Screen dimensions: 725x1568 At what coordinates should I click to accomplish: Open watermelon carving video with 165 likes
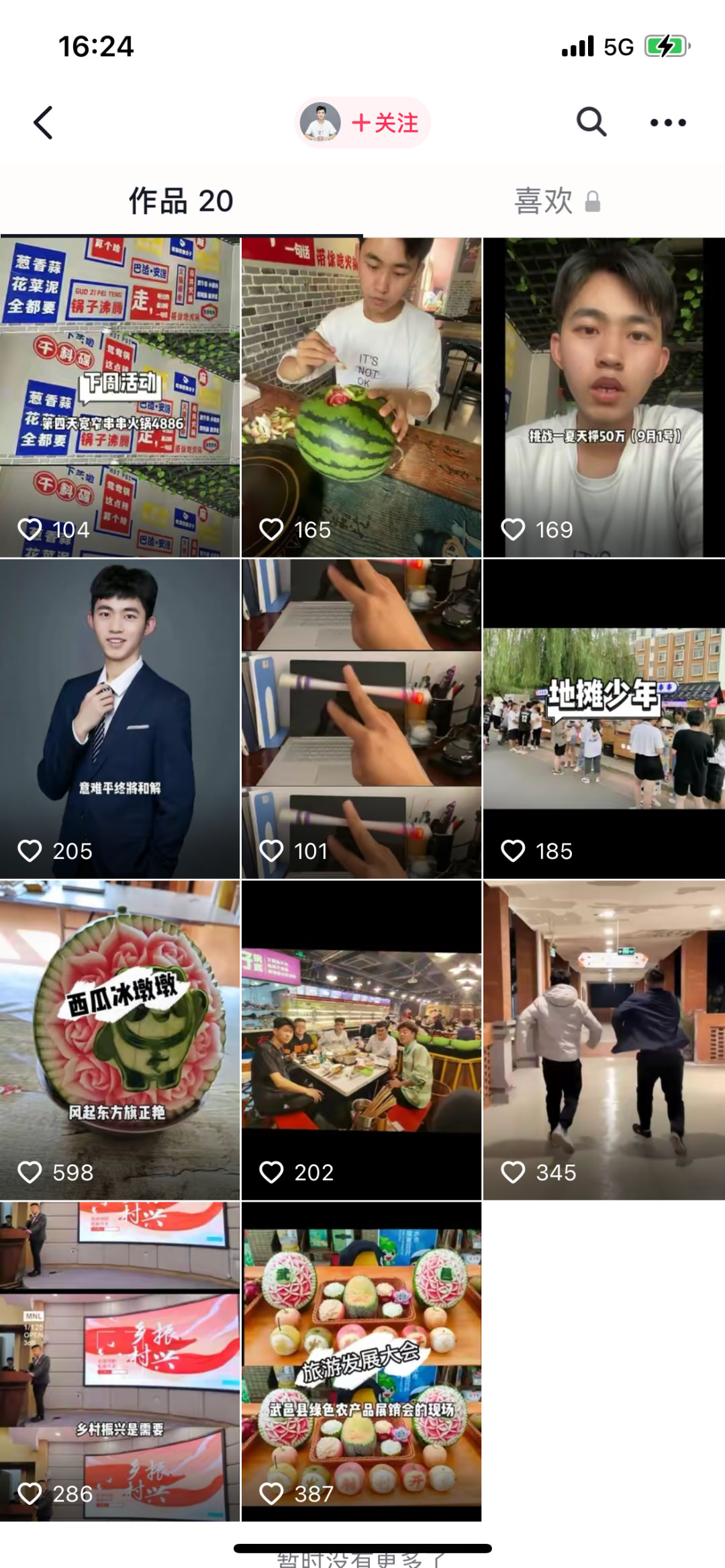361,397
